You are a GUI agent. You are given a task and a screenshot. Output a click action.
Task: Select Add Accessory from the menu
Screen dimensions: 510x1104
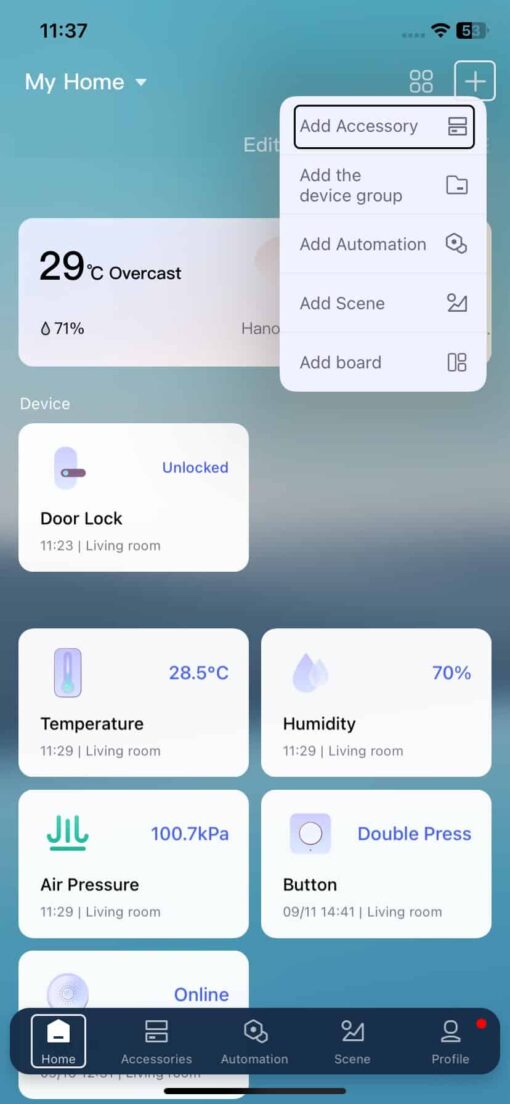tap(384, 127)
